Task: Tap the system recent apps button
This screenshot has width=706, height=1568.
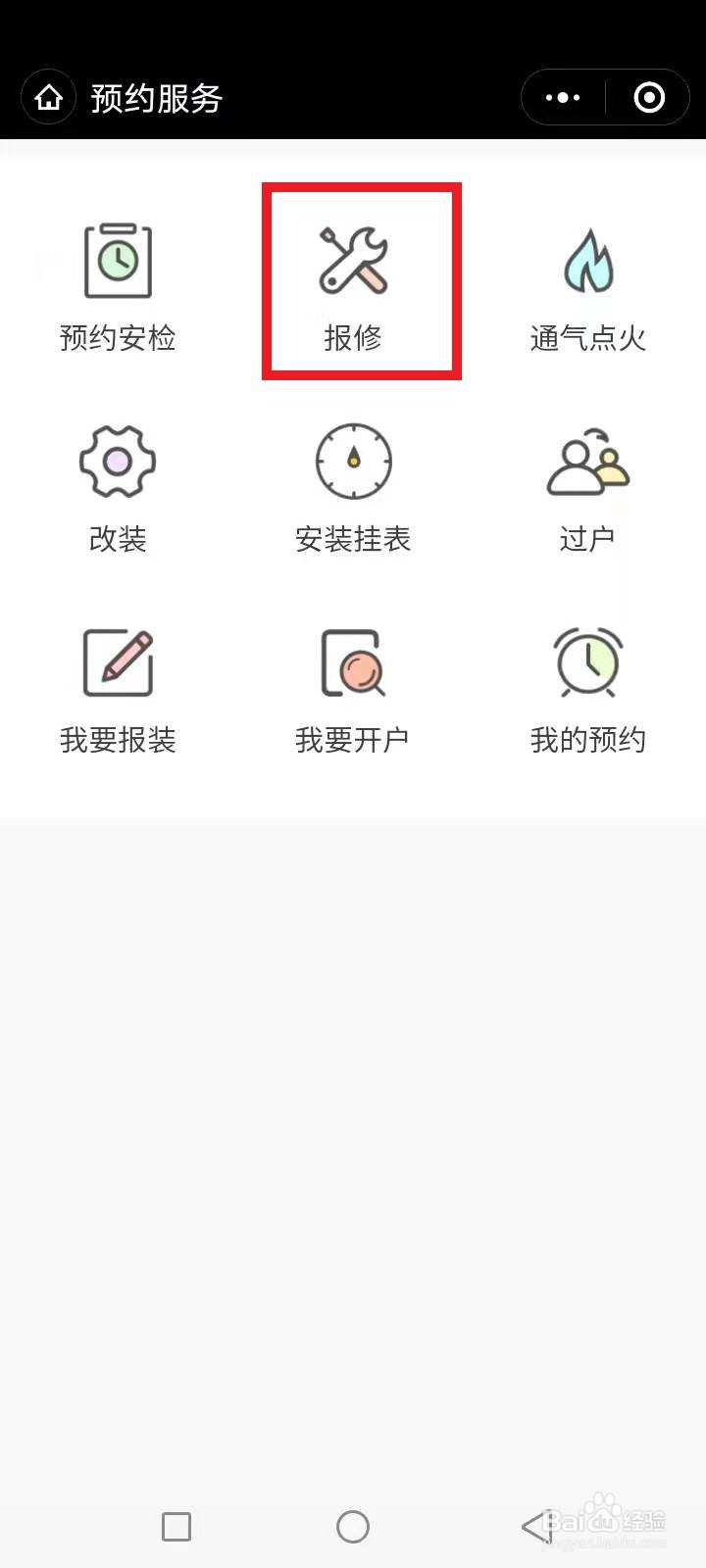Action: [x=176, y=1526]
